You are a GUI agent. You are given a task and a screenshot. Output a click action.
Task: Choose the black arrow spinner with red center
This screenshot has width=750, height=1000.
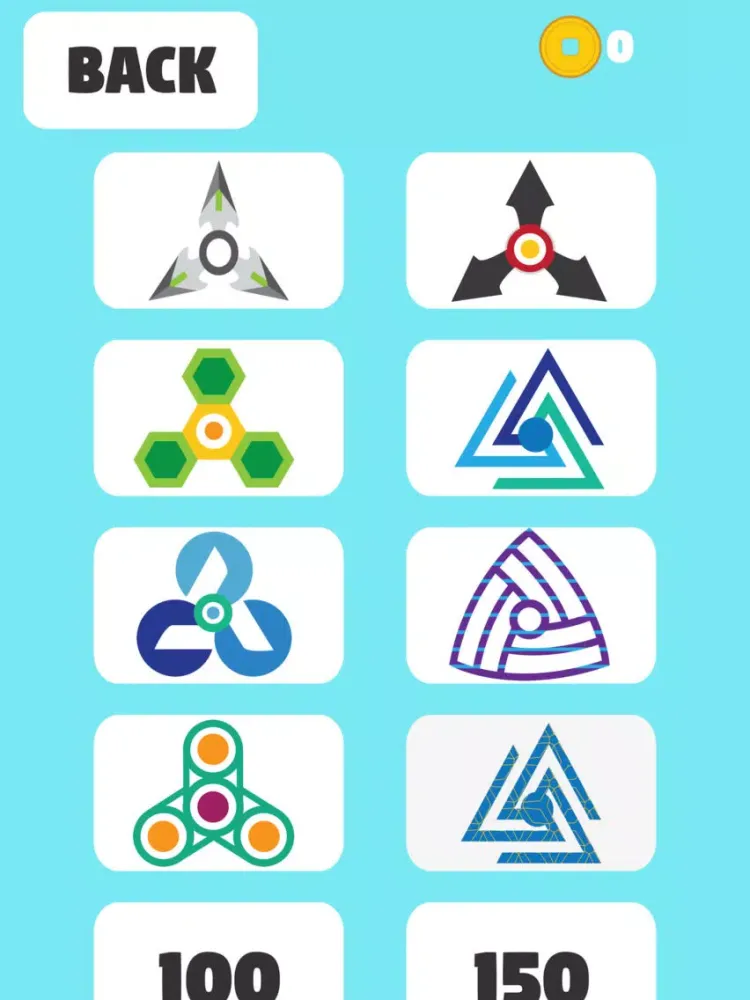pos(530,230)
